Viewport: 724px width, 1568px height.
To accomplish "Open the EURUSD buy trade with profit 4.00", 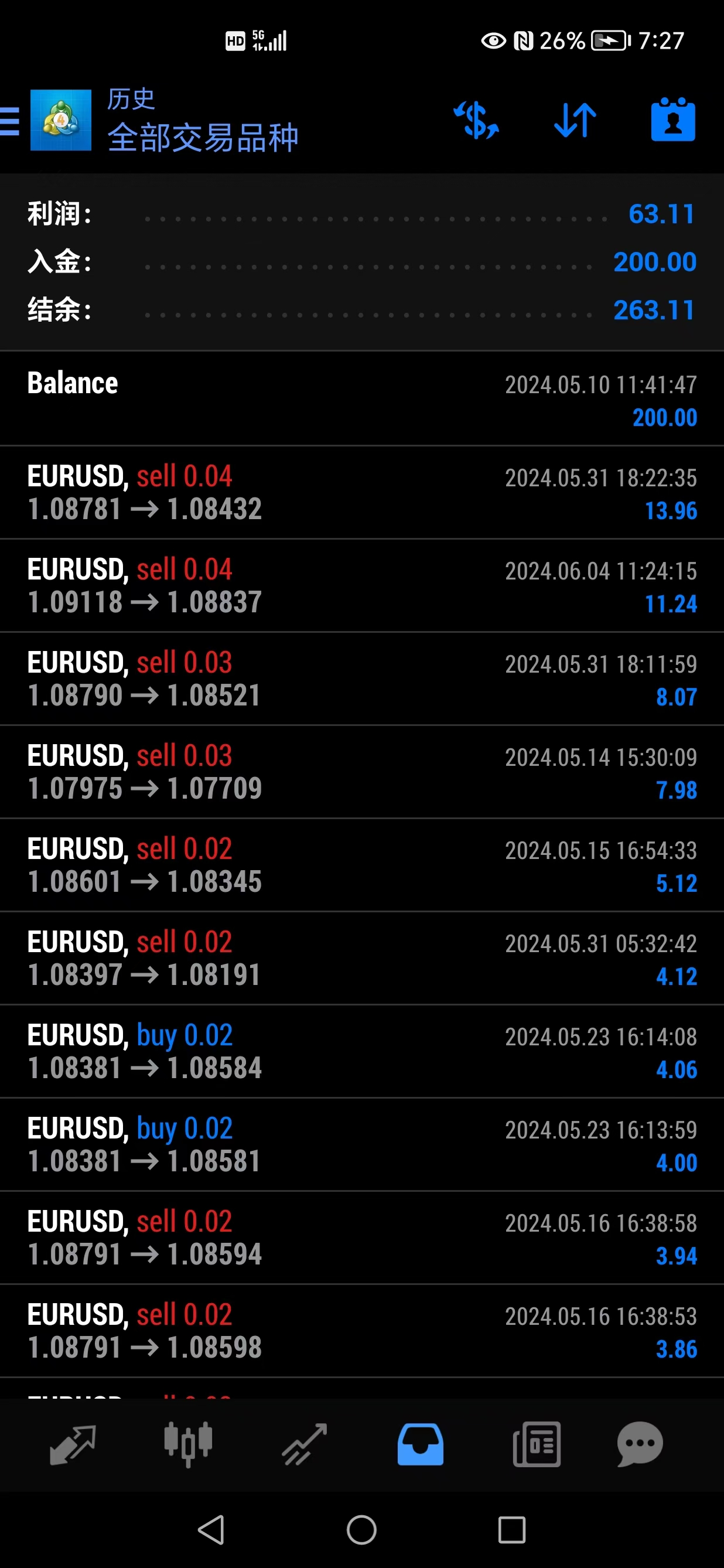I will click(x=361, y=1144).
